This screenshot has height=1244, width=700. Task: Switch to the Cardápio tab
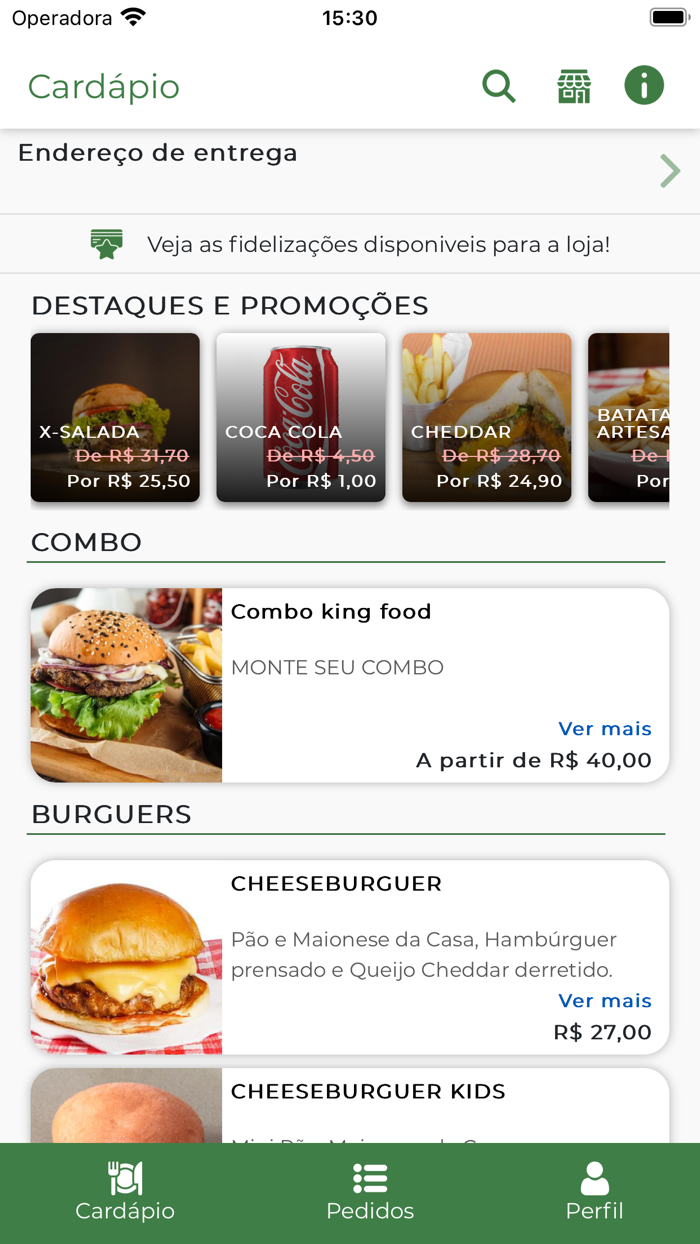point(125,1192)
